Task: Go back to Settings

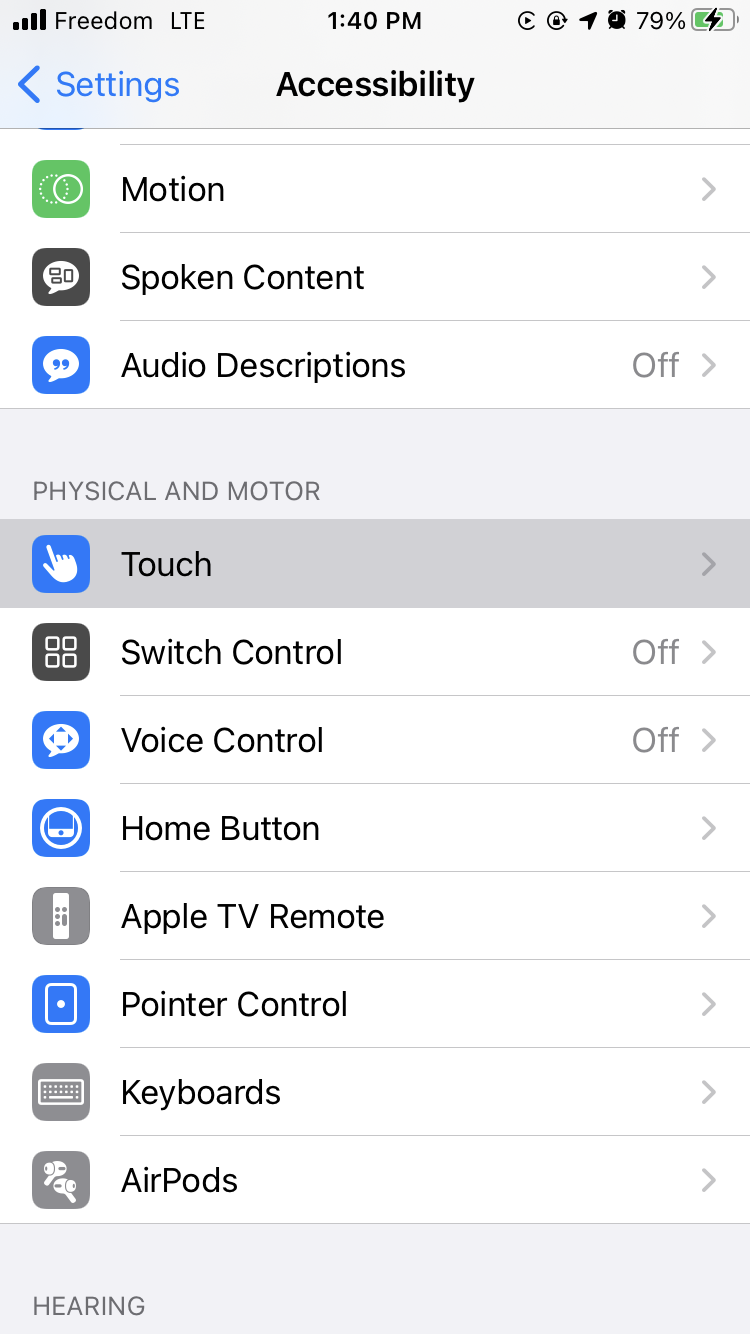Action: coord(98,85)
